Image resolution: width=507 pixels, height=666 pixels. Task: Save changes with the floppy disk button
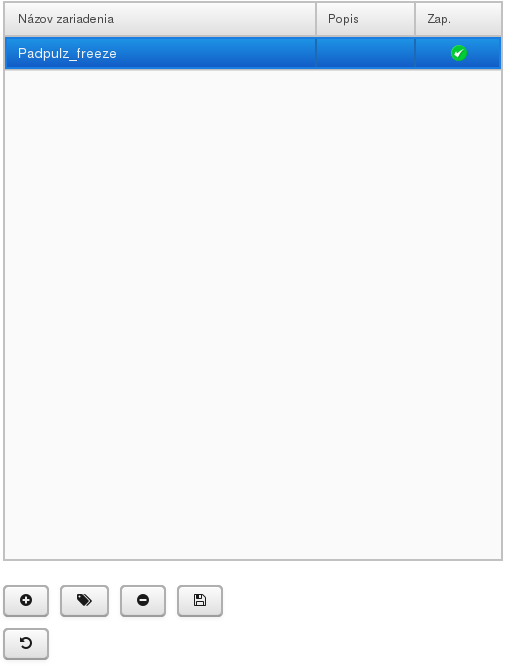click(200, 601)
